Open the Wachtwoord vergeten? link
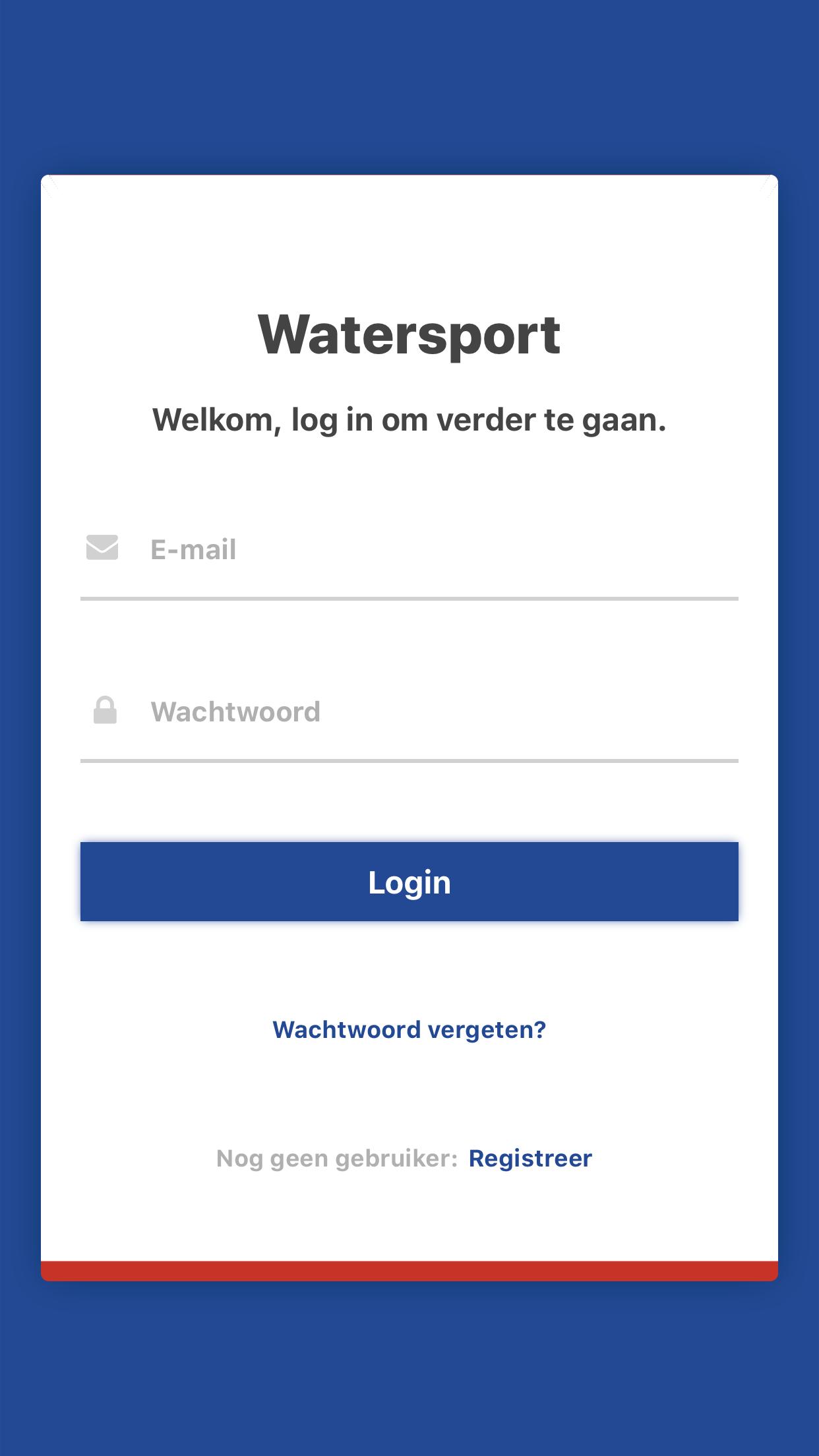 [409, 1029]
